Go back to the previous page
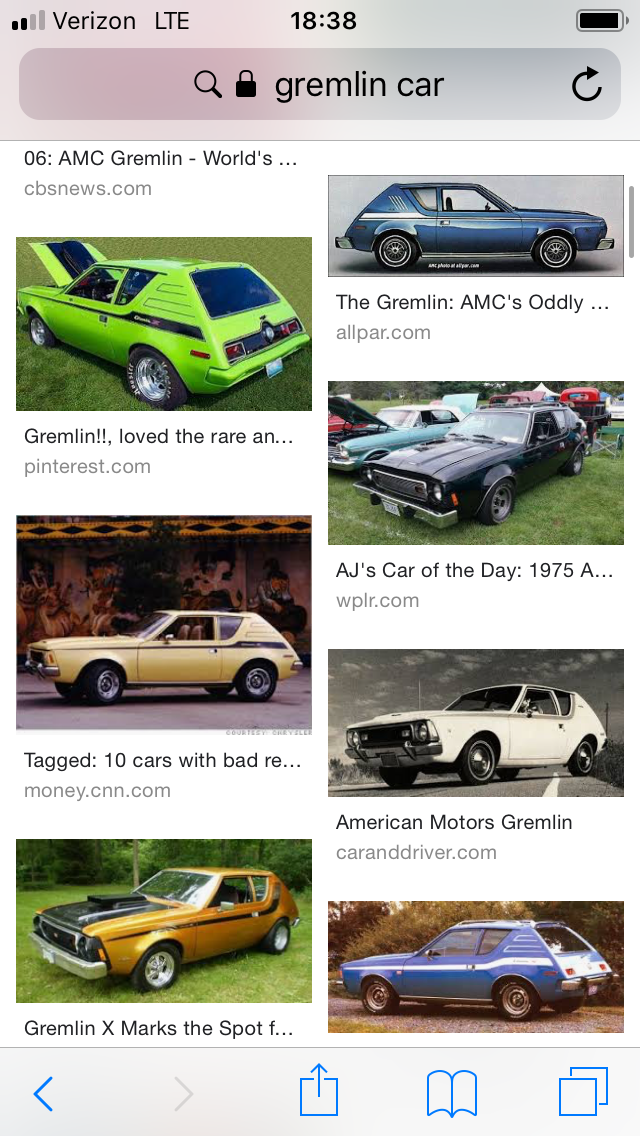This screenshot has width=640, height=1136. pyautogui.click(x=43, y=1093)
